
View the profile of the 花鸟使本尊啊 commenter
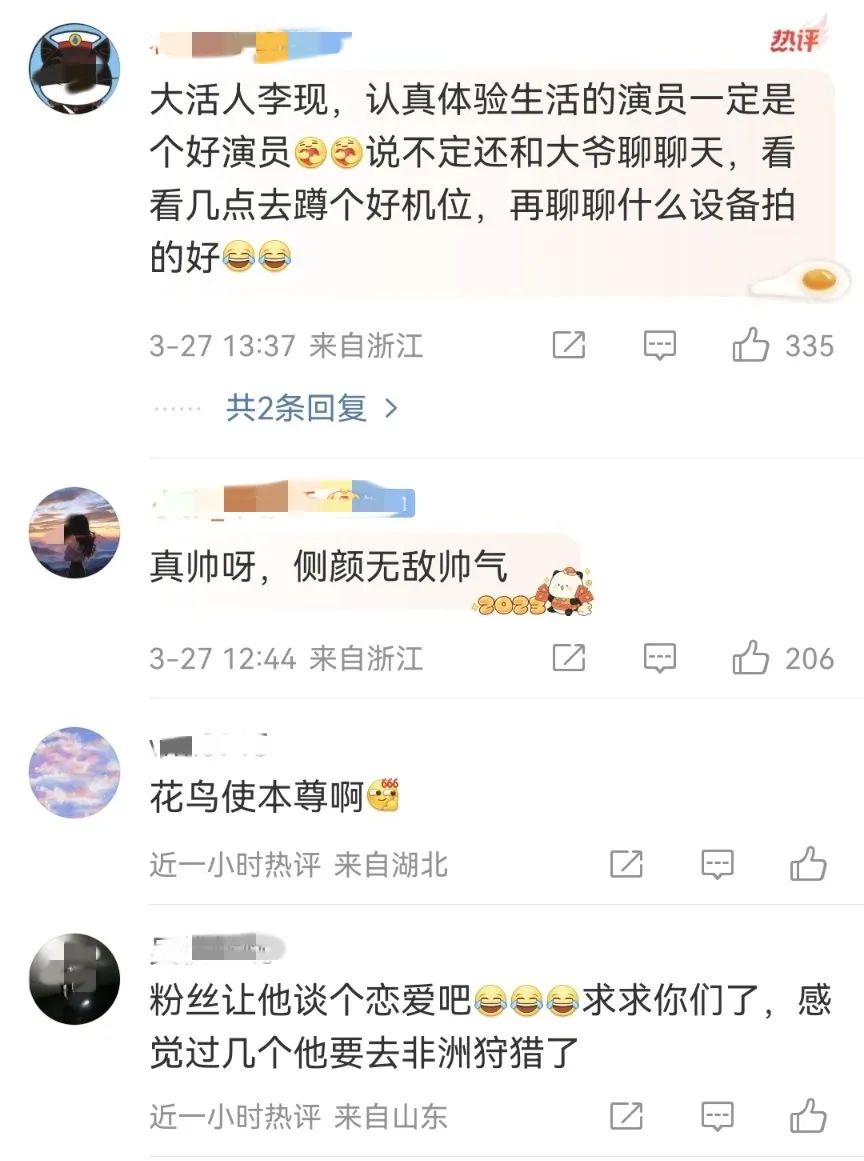click(x=74, y=772)
